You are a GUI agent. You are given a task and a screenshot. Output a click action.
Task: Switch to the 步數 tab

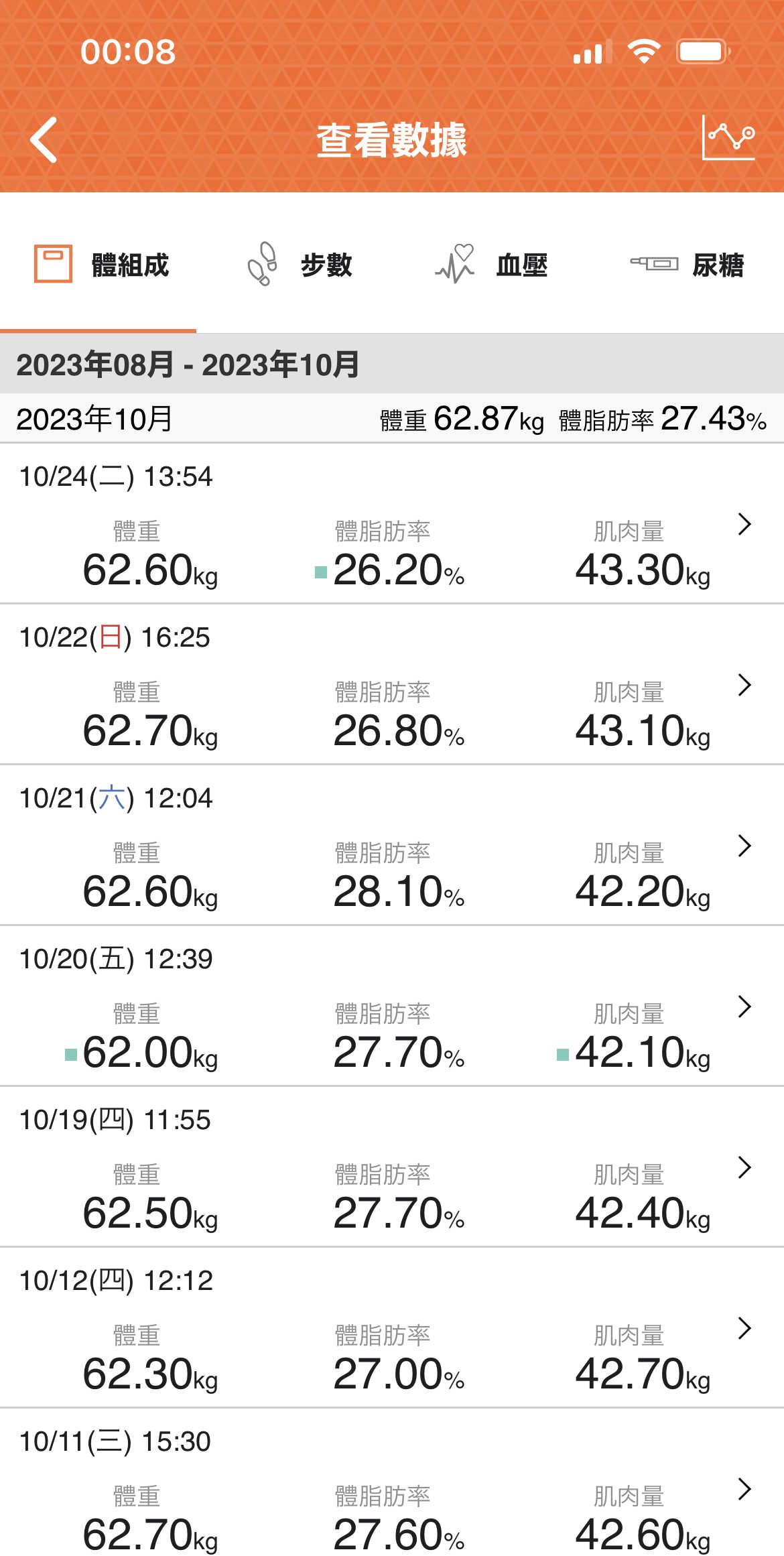tap(295, 265)
